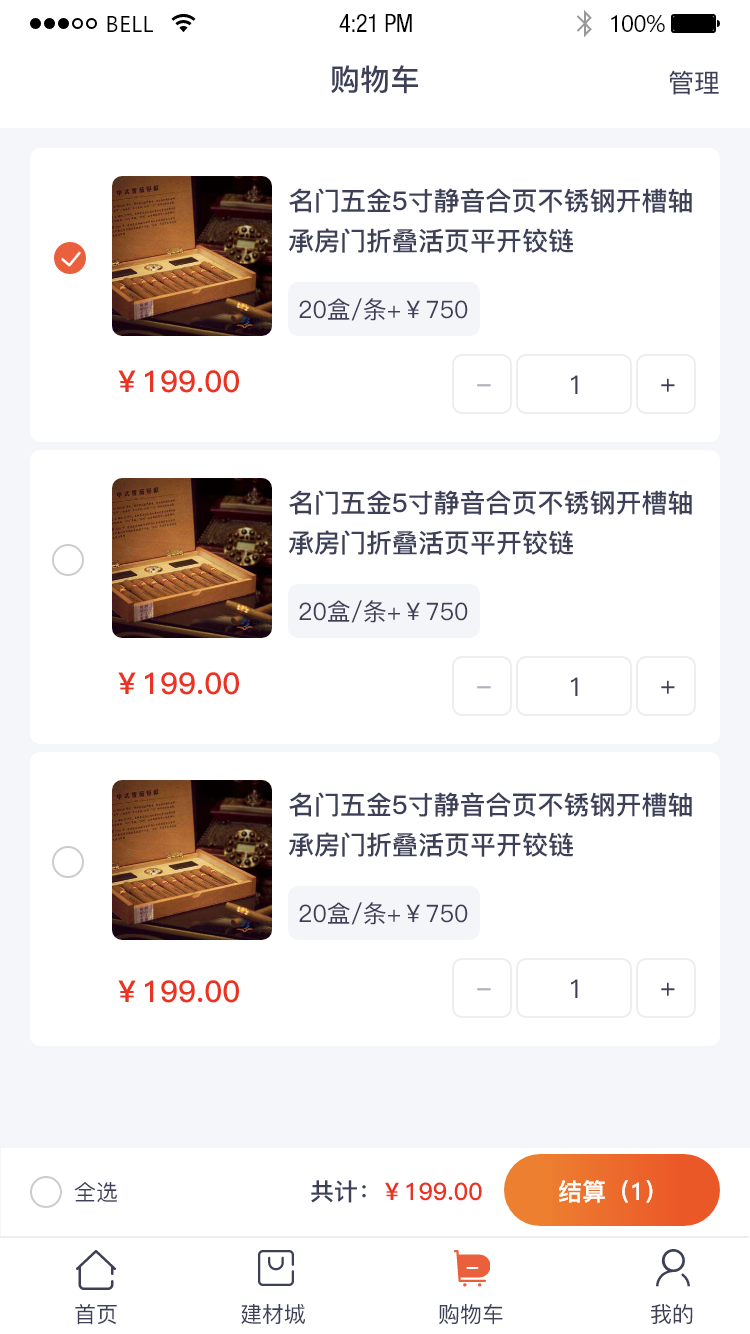
Task: Decrease quantity of the checked first item
Action: 483,384
